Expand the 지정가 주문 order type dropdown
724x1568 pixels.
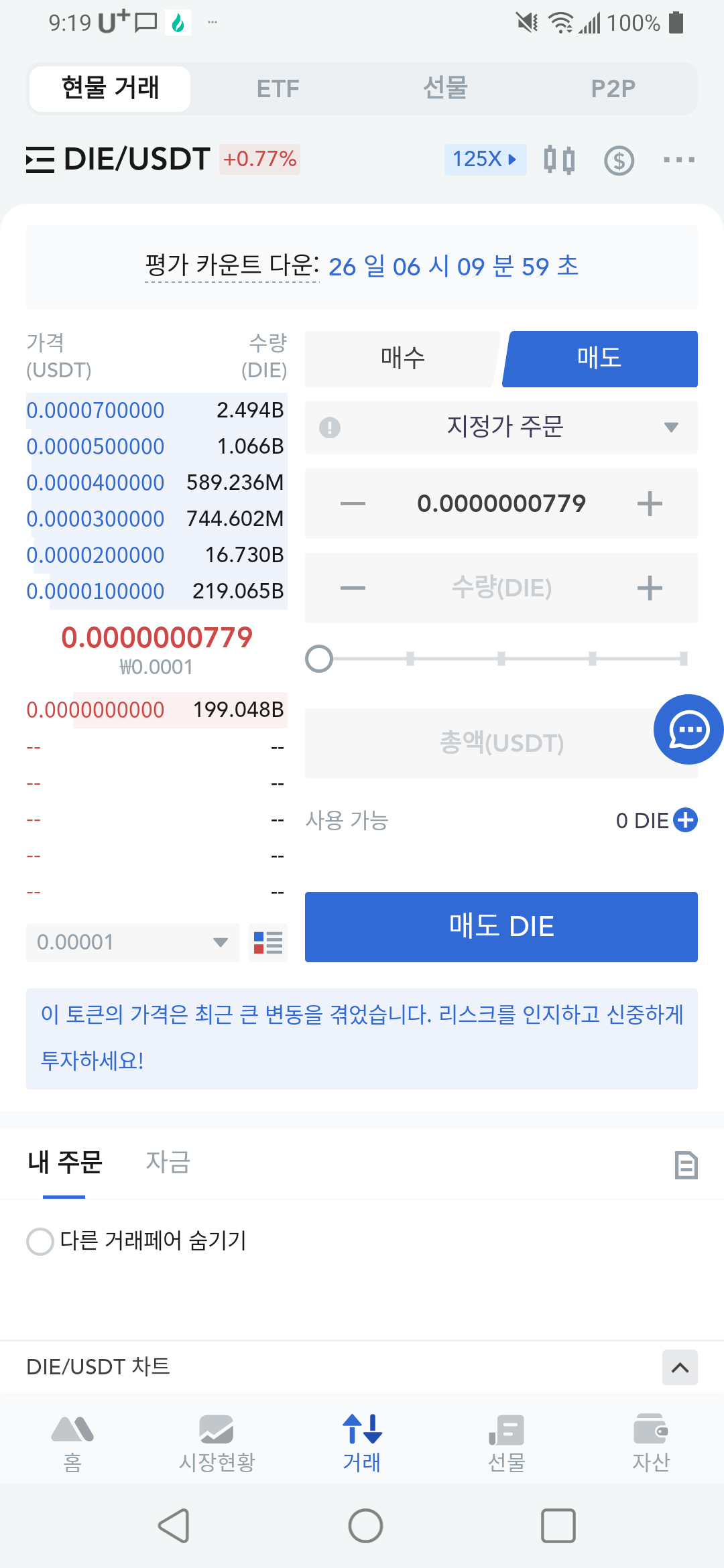[x=501, y=428]
